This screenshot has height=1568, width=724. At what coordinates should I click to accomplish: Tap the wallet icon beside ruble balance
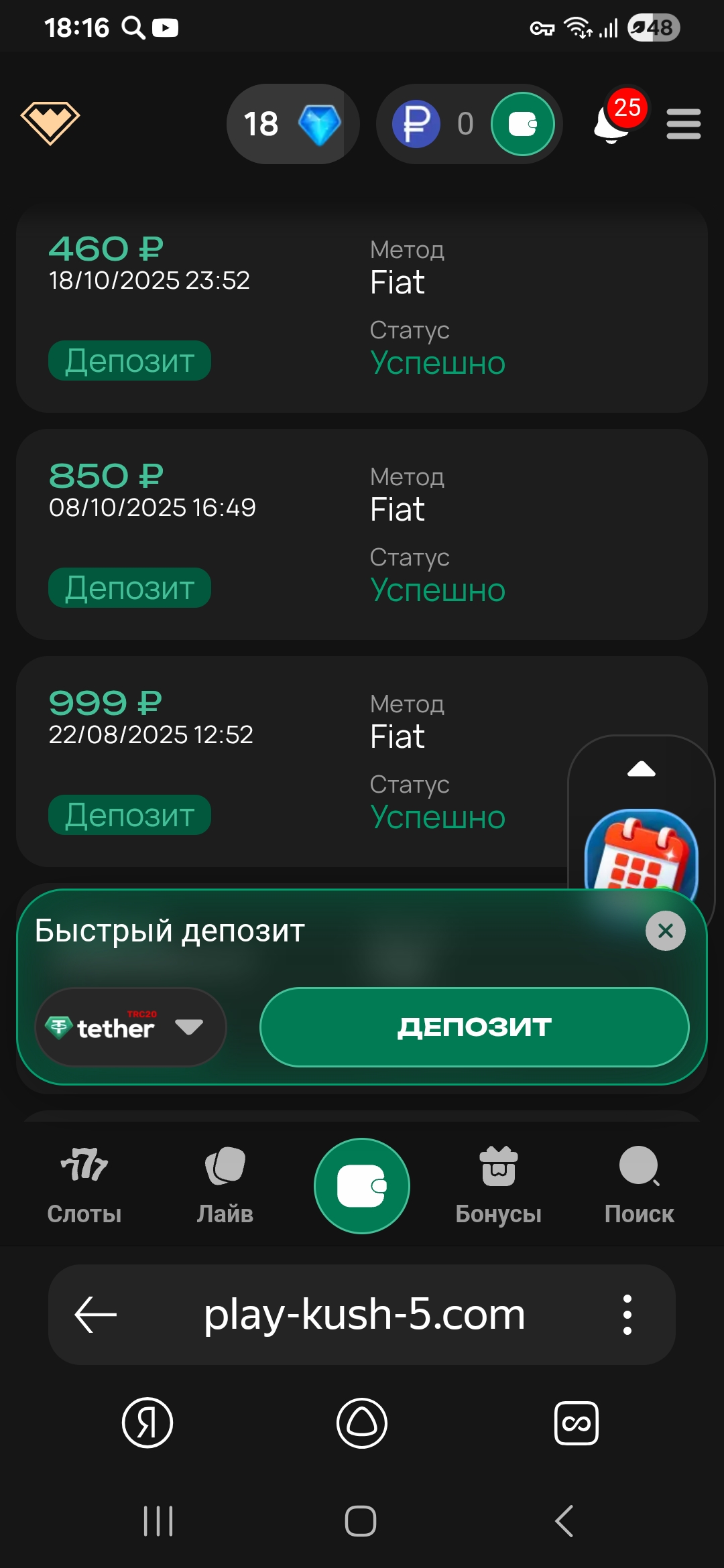tap(523, 124)
